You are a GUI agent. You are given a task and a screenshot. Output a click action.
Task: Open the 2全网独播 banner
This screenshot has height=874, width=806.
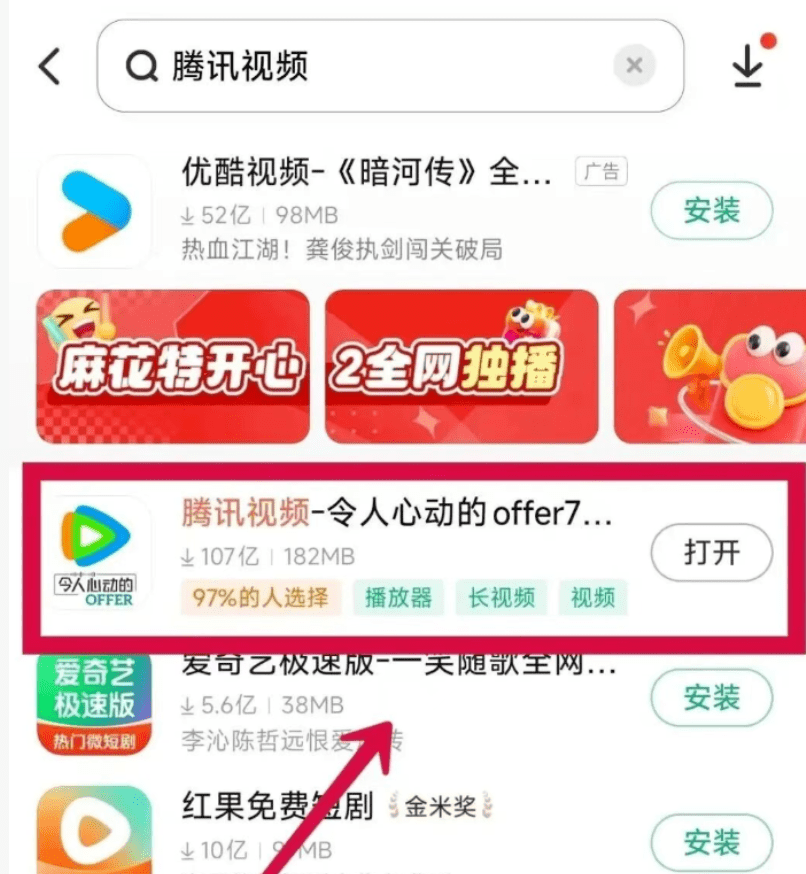[461, 367]
